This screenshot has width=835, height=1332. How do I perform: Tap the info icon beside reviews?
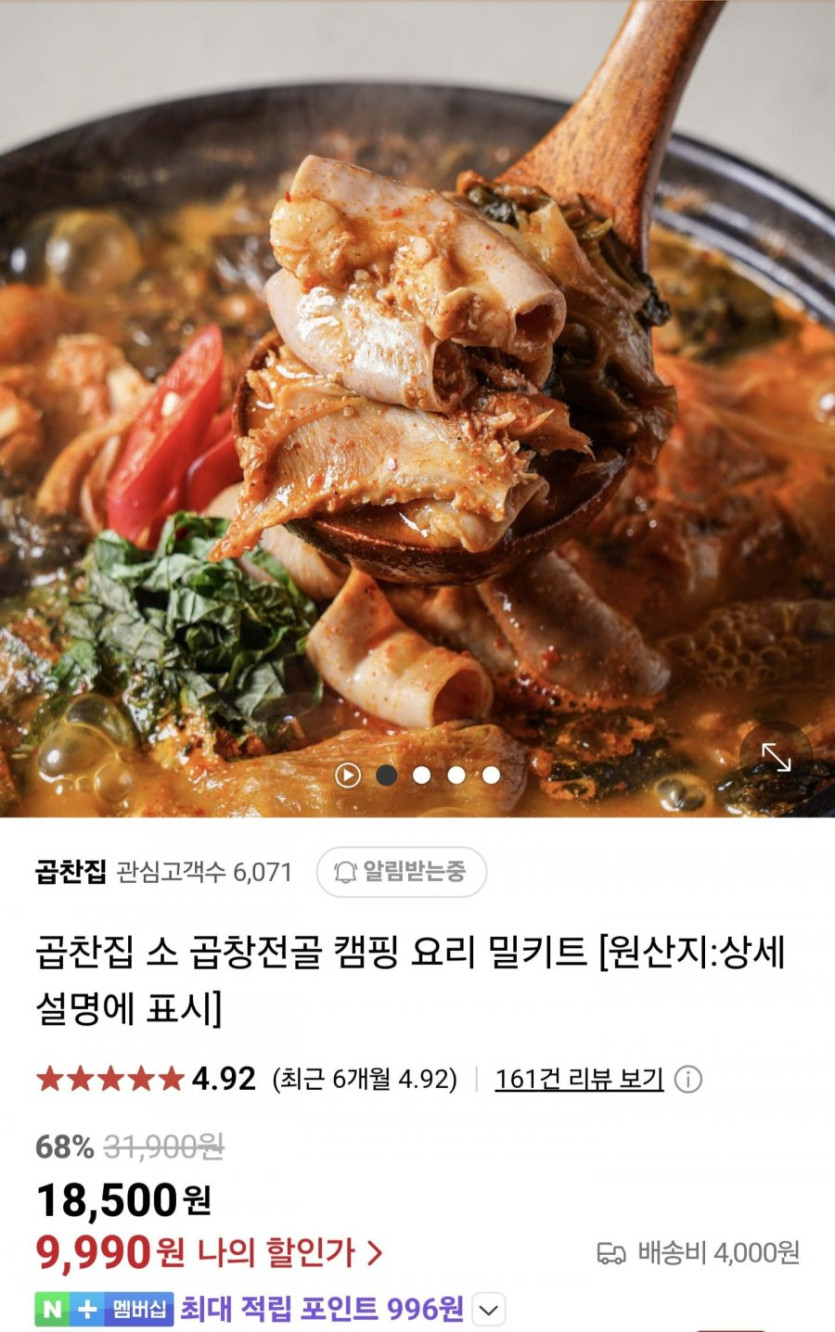pos(688,1079)
